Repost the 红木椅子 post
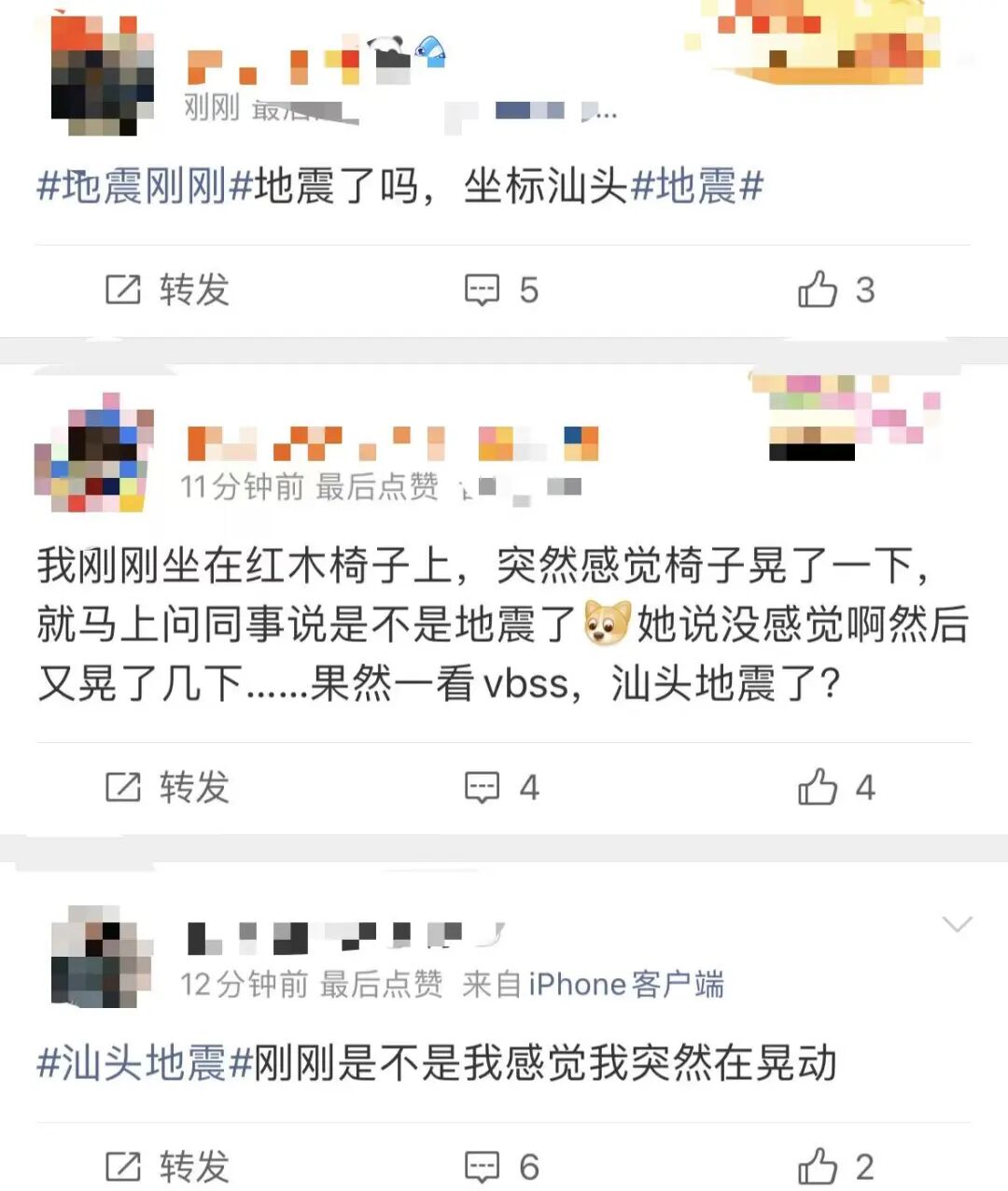The height and width of the screenshot is (1191, 1008). coord(168,787)
